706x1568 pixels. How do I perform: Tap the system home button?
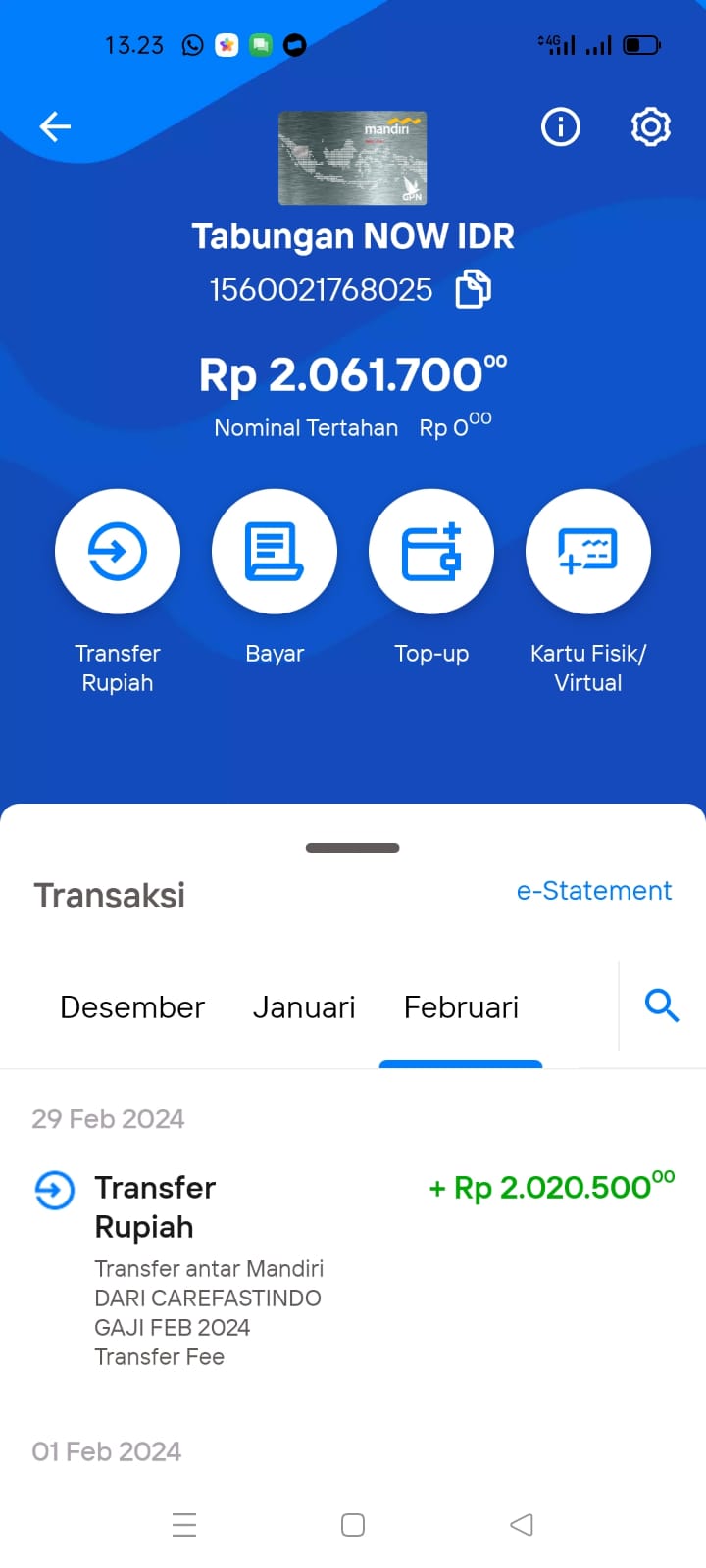(x=353, y=1525)
